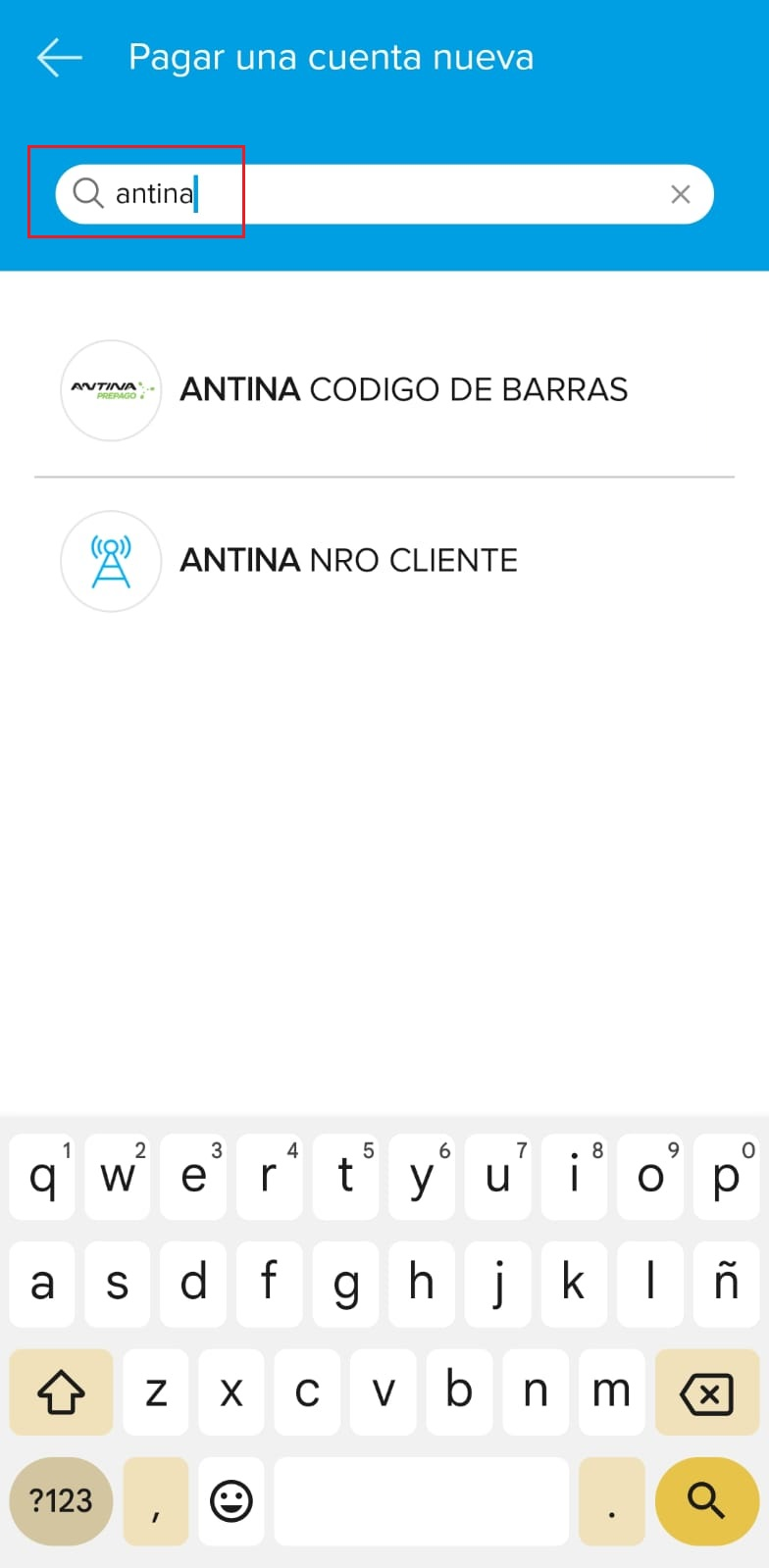The height and width of the screenshot is (1568, 769).
Task: Open the emoji keyboard
Action: coord(231,1500)
